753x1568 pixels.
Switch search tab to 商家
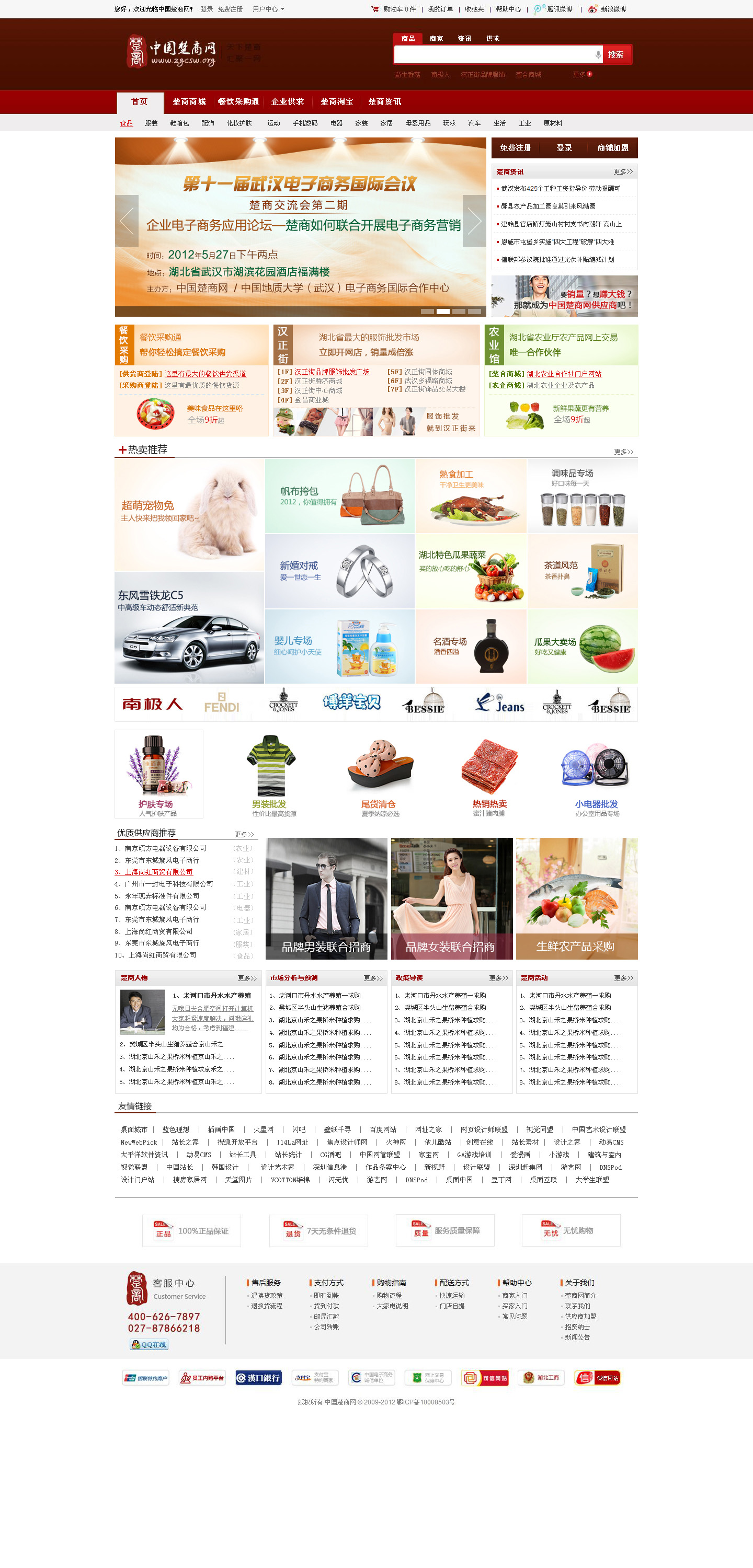(436, 38)
